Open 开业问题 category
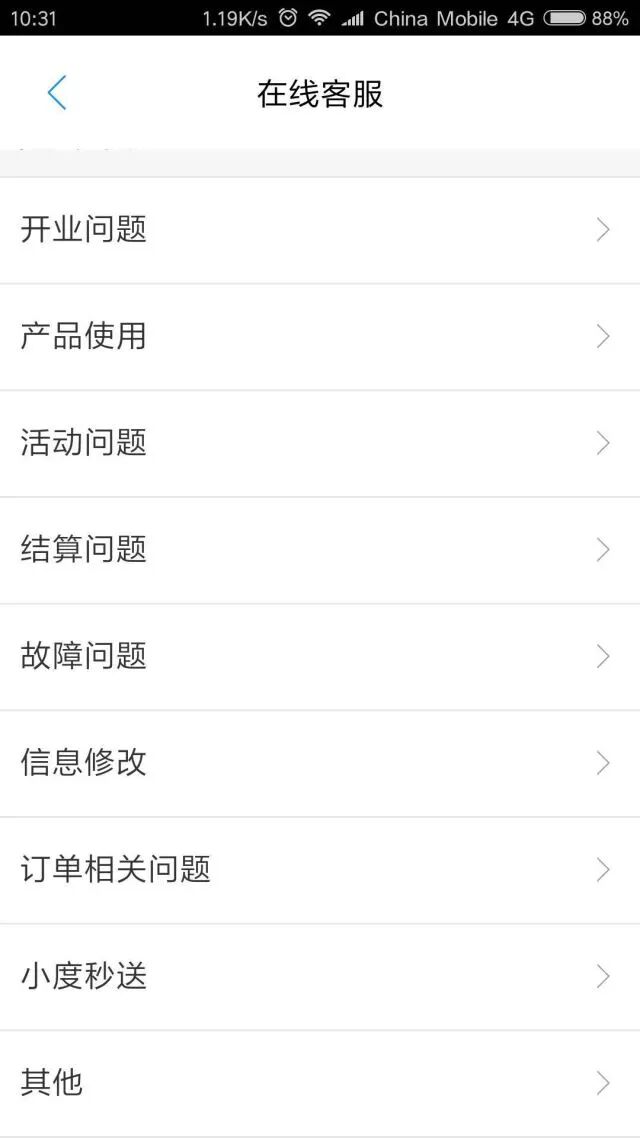This screenshot has width=640, height=1138. (320, 230)
